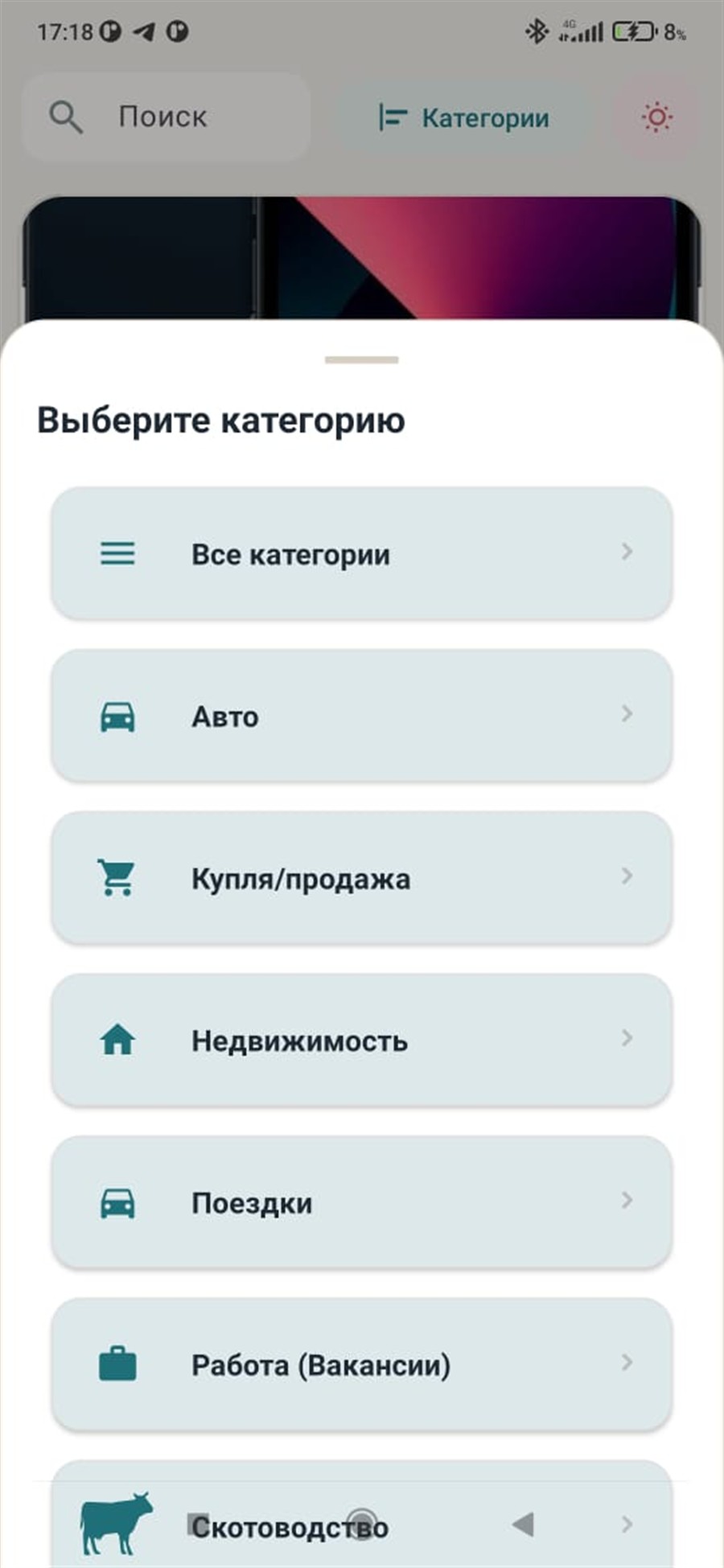The height and width of the screenshot is (1568, 724).
Task: Toggle the sun theme icon
Action: tap(656, 118)
